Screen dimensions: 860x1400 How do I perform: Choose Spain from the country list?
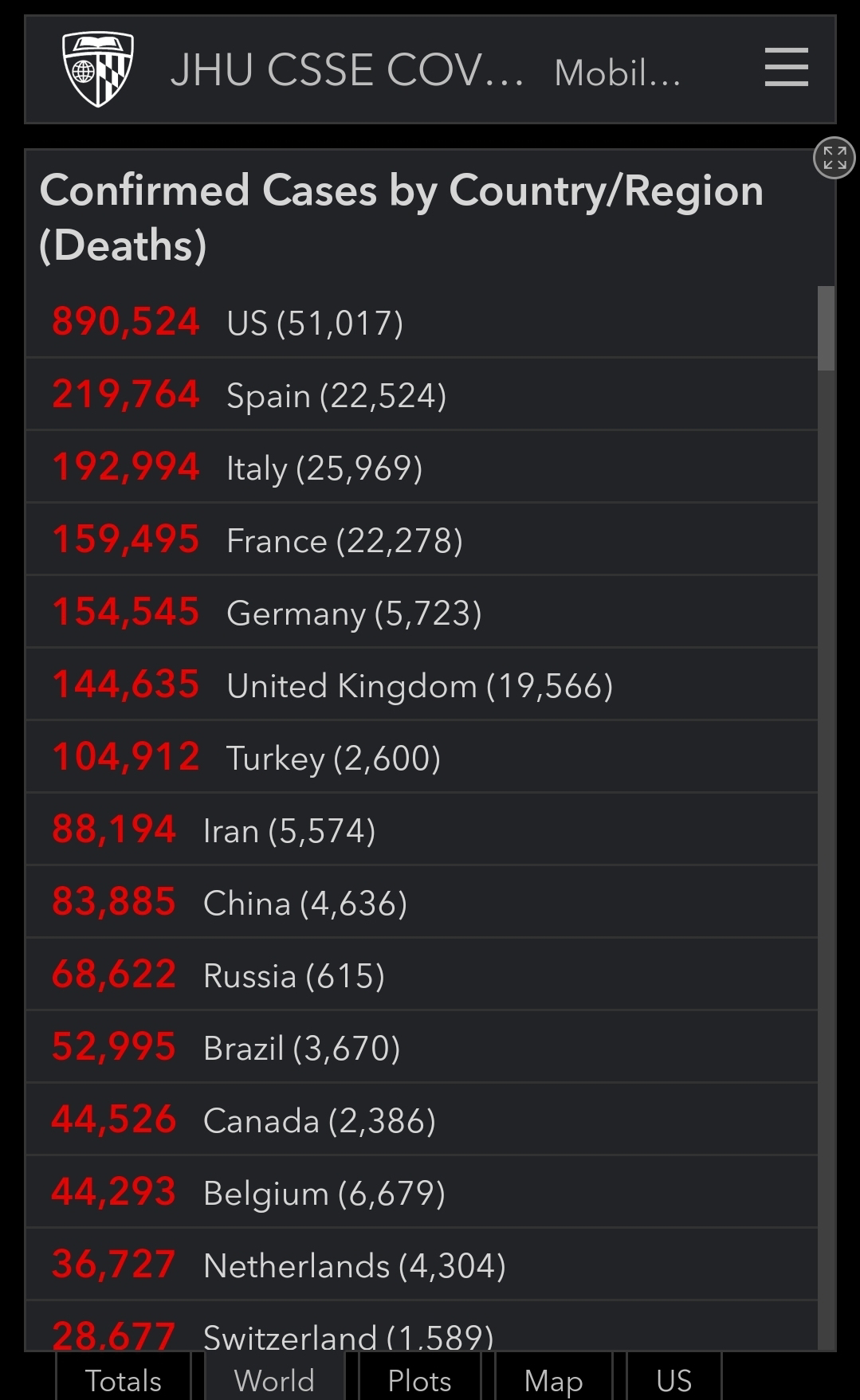[422, 394]
